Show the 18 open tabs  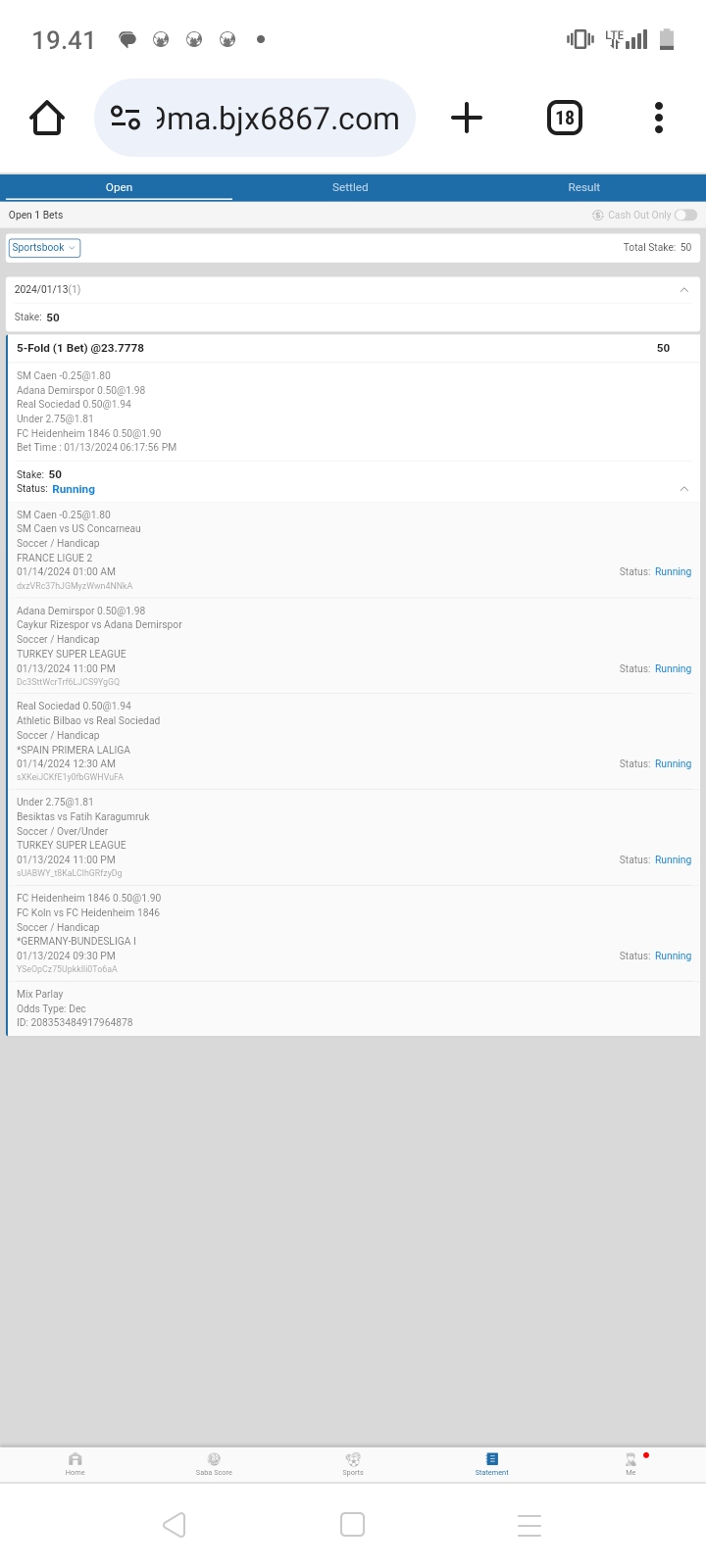point(564,119)
